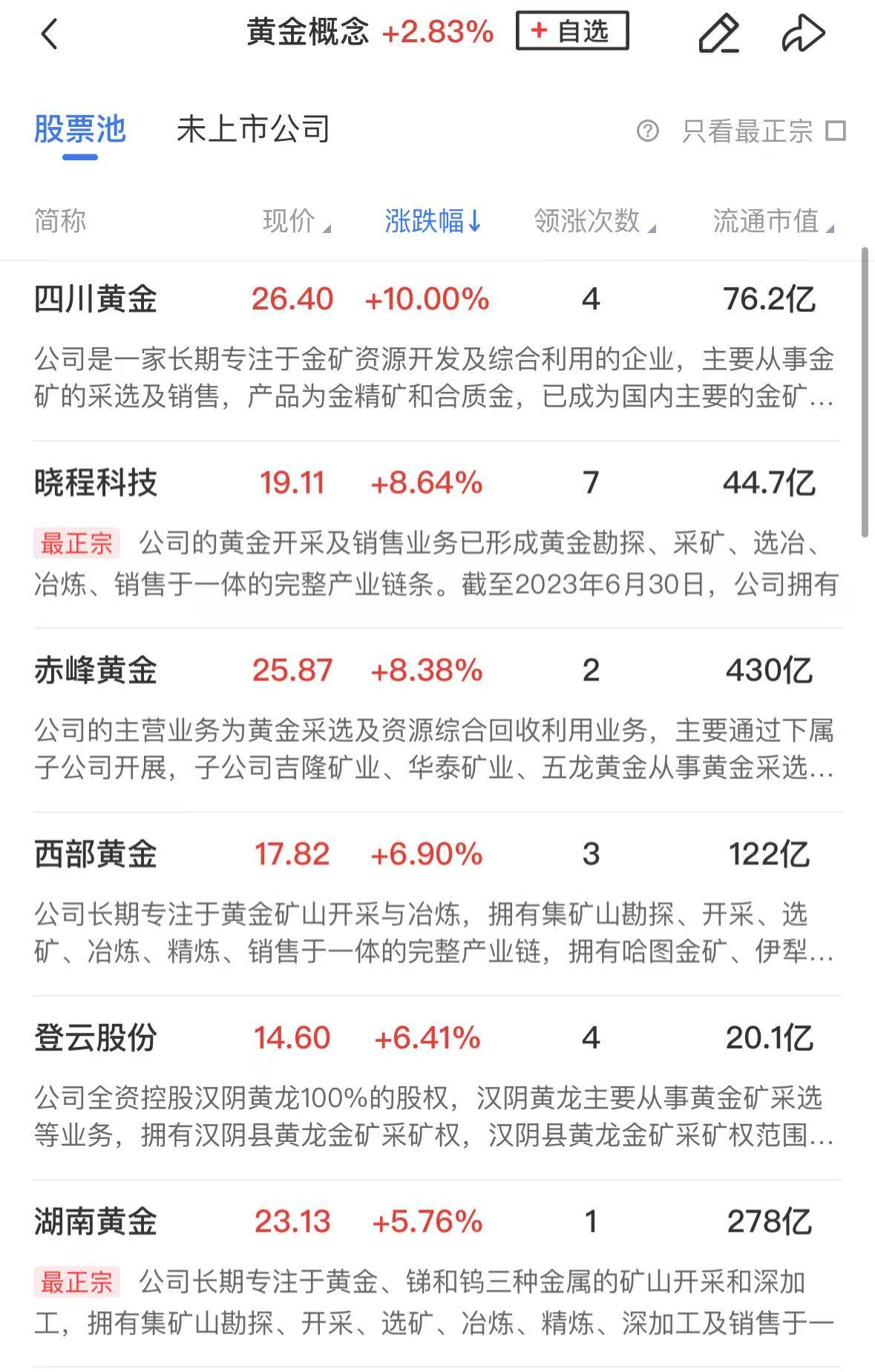
Task: Share this 黄金概念 page
Action: (803, 34)
